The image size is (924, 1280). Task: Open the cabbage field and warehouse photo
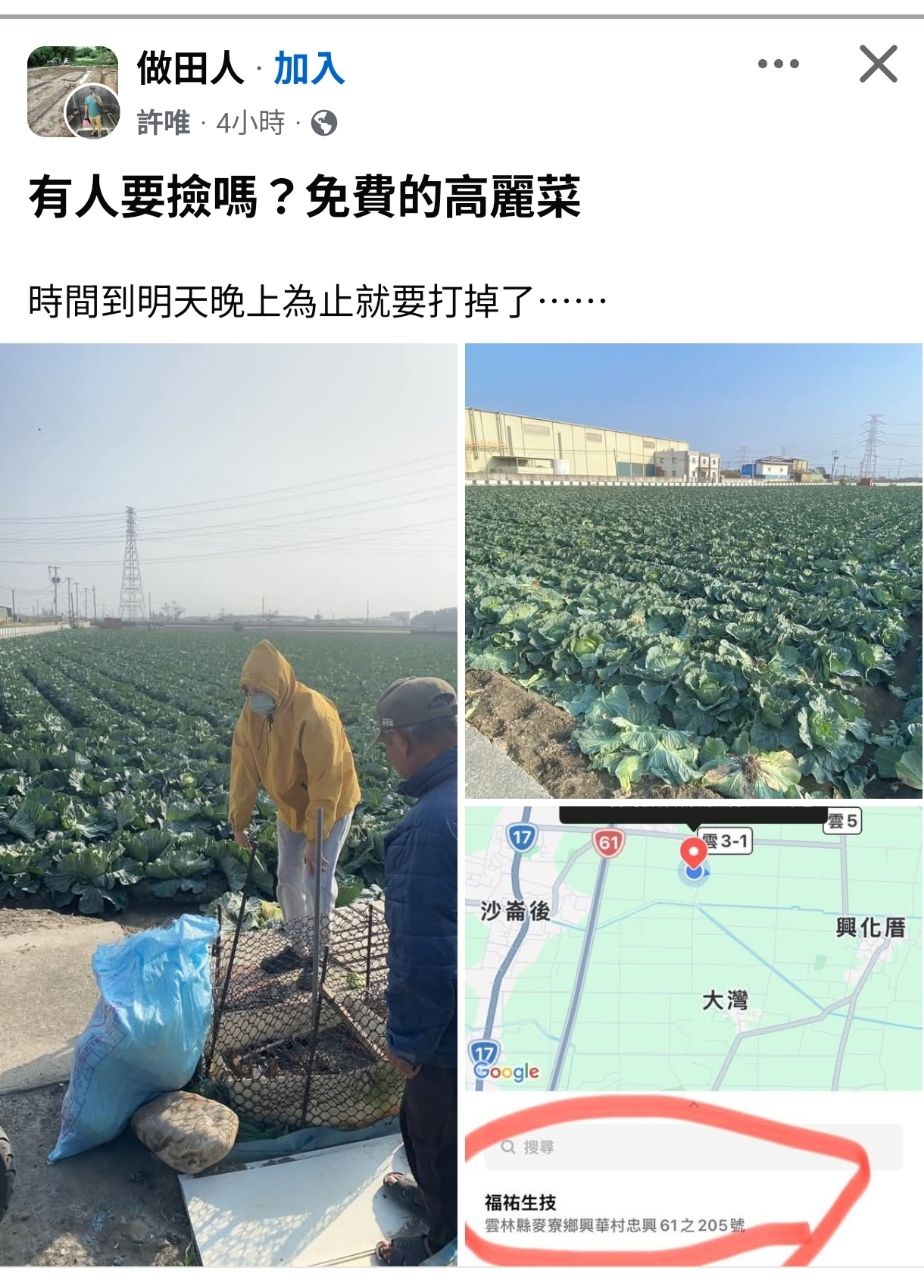[693, 570]
